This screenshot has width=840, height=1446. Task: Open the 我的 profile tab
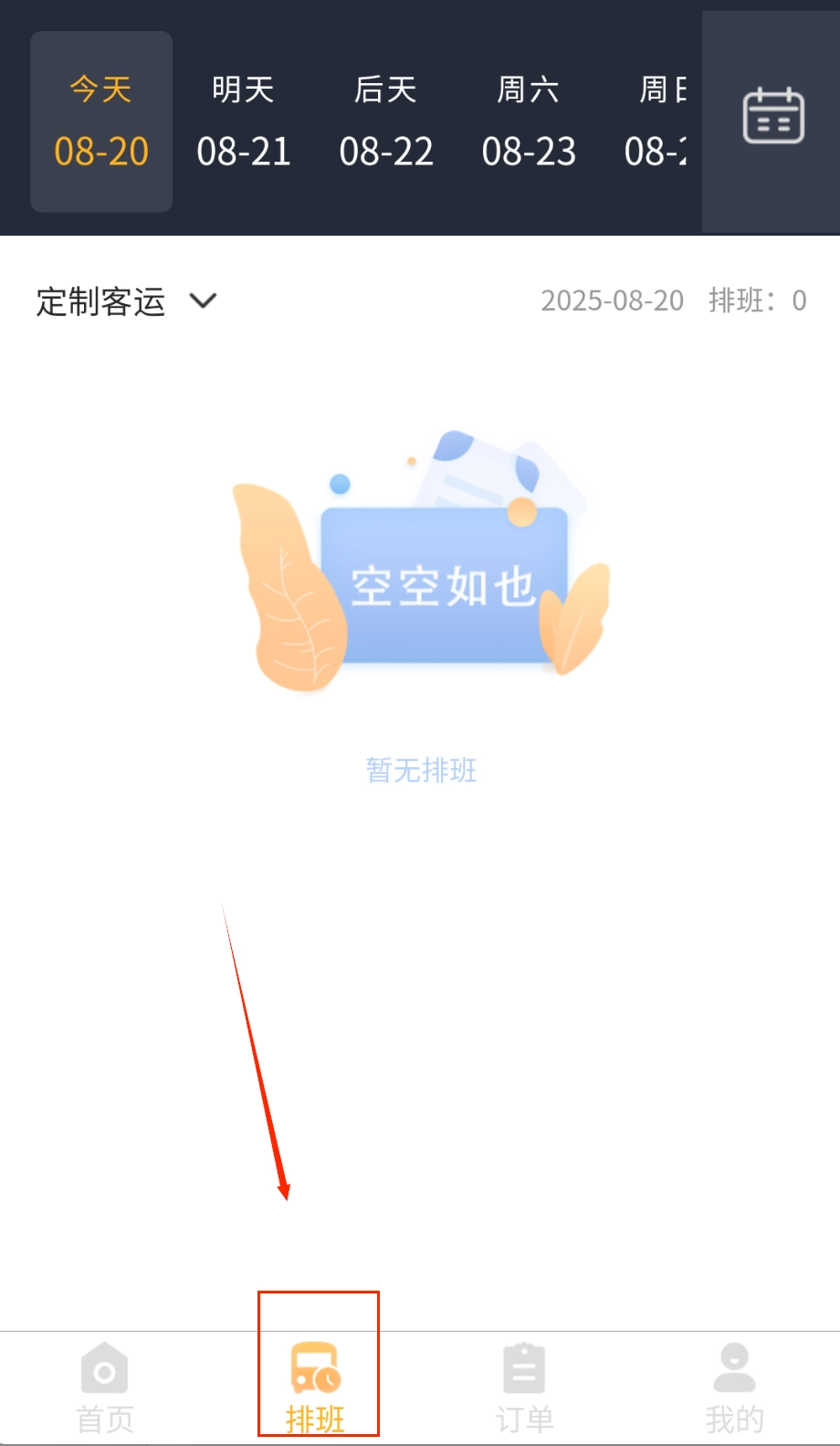click(734, 1387)
